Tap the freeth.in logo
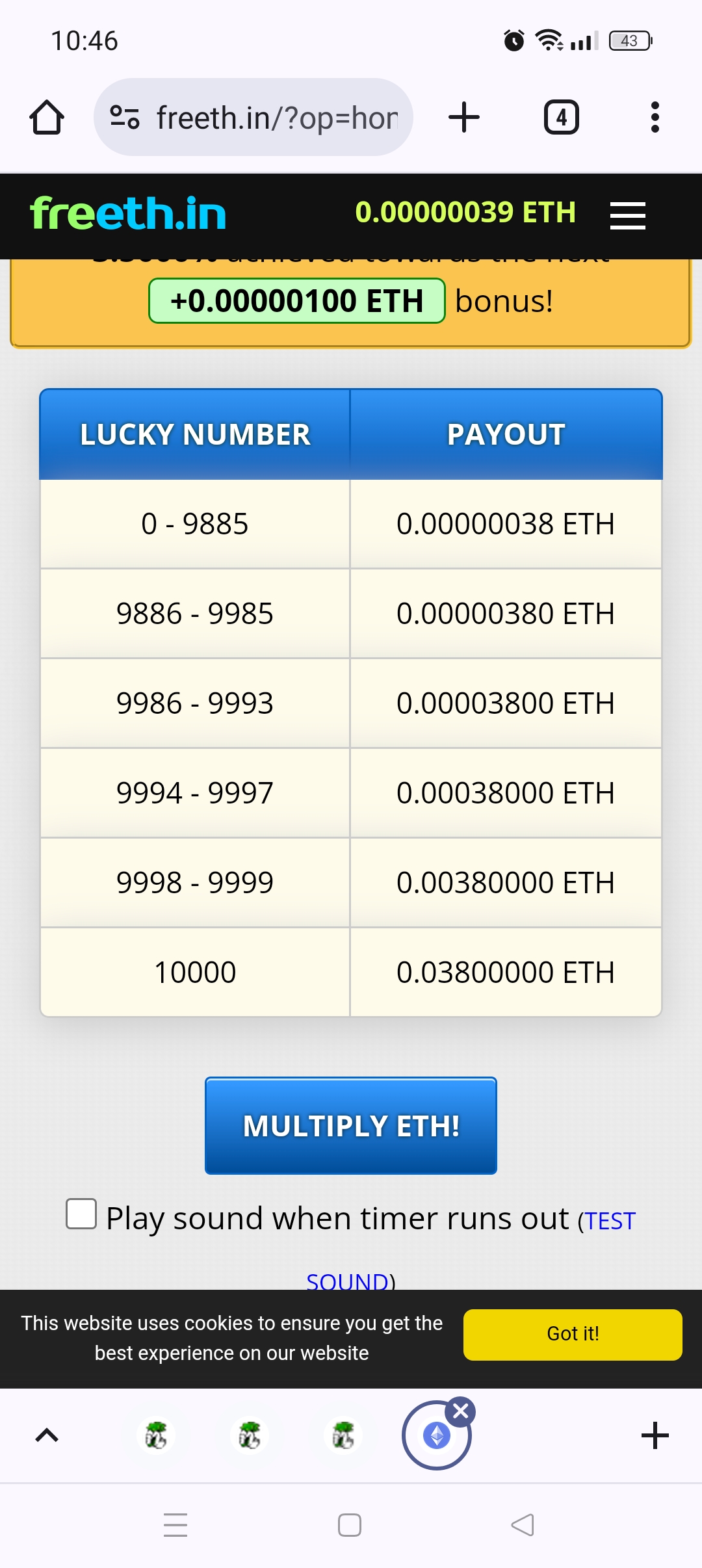702x1568 pixels. pyautogui.click(x=128, y=213)
